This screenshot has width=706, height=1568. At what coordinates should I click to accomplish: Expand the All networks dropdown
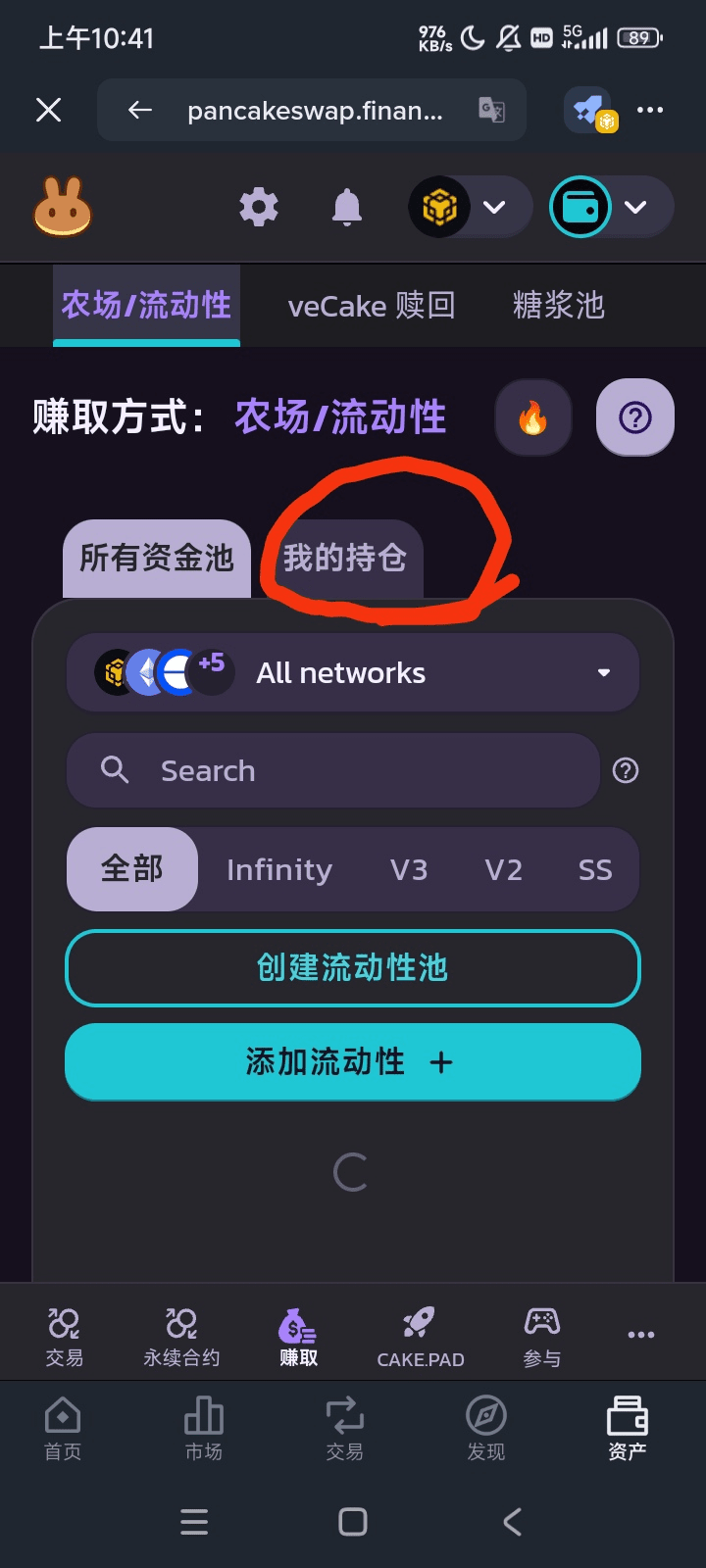point(353,673)
